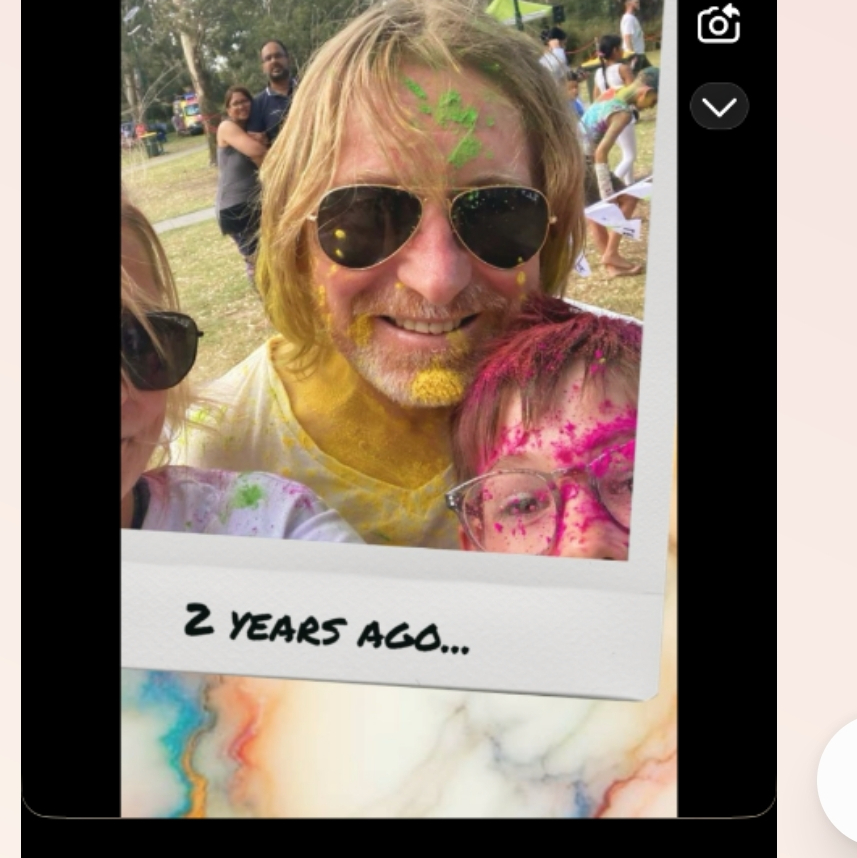Image resolution: width=857 pixels, height=858 pixels.
Task: Tap the camera icon with arrow
Action: click(x=718, y=24)
